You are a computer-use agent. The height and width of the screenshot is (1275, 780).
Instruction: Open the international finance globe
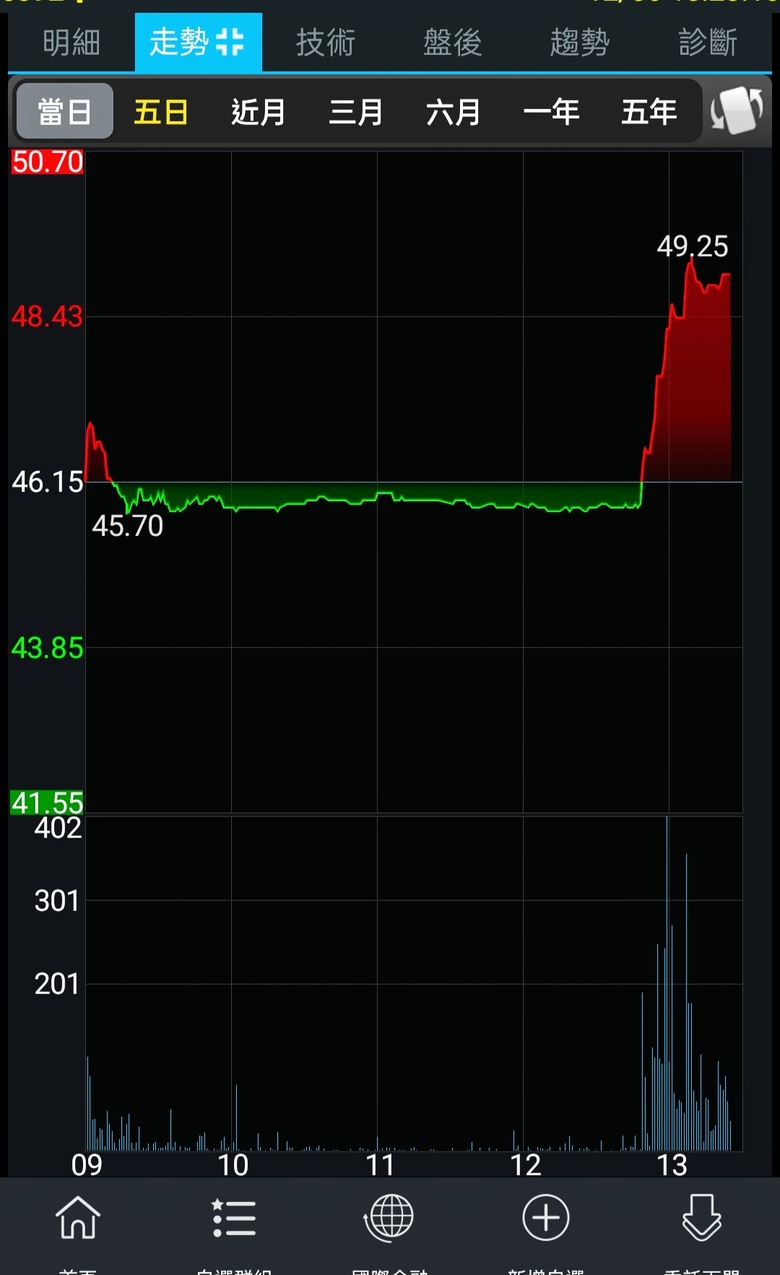pyautogui.click(x=389, y=1220)
